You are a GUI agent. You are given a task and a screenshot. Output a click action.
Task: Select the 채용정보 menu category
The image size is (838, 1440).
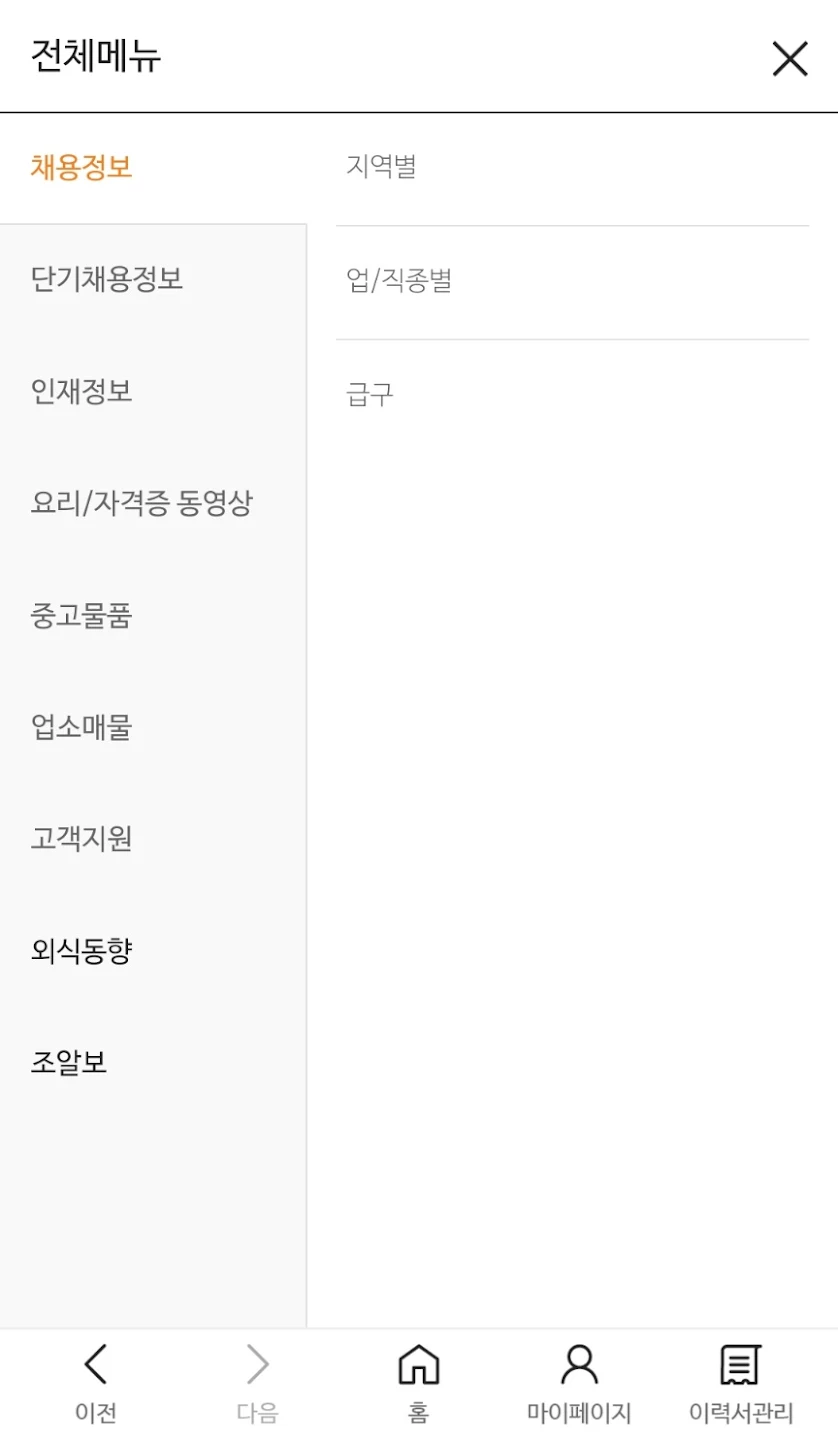(x=84, y=167)
